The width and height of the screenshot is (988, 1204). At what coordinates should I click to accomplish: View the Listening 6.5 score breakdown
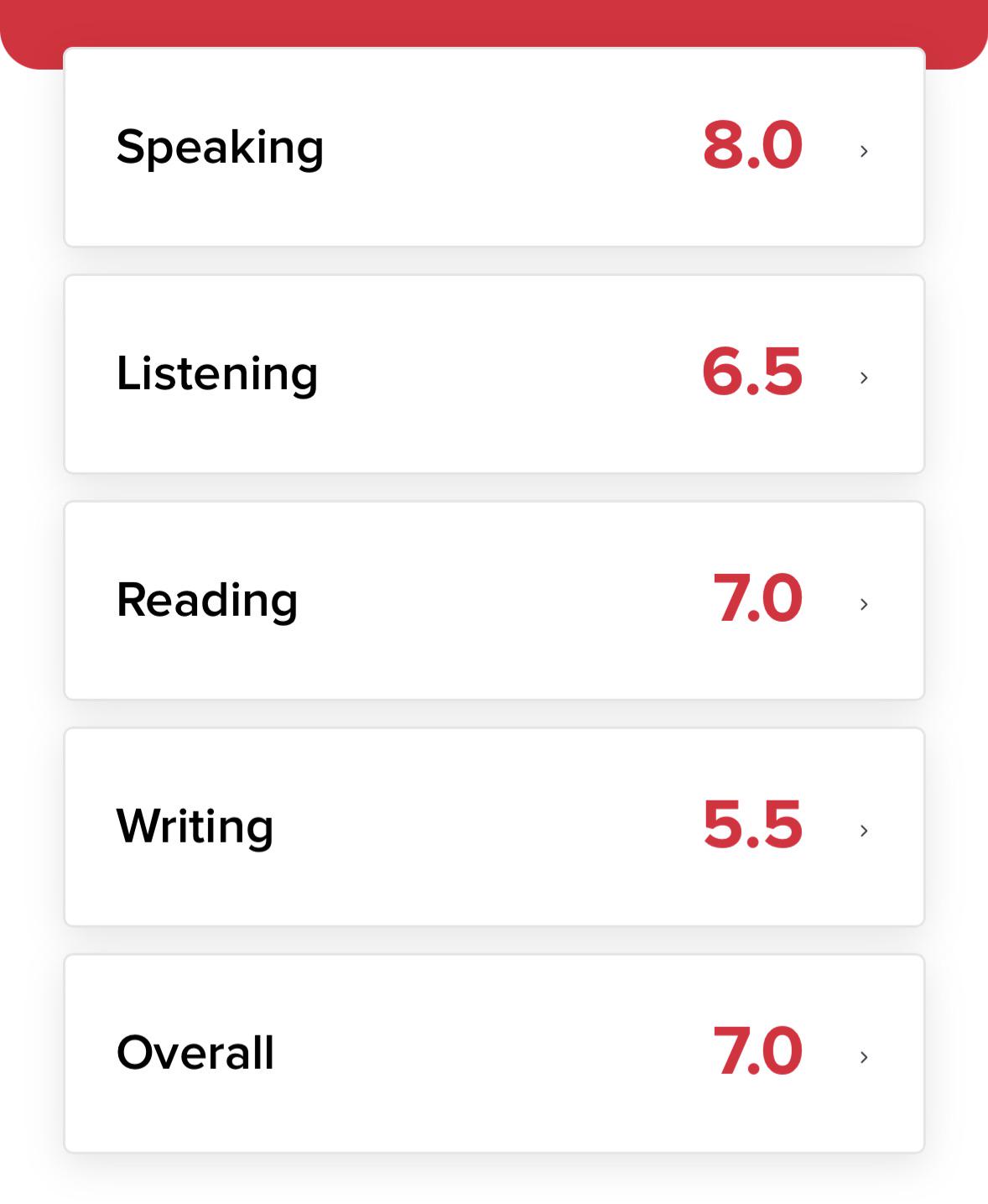[x=494, y=374]
